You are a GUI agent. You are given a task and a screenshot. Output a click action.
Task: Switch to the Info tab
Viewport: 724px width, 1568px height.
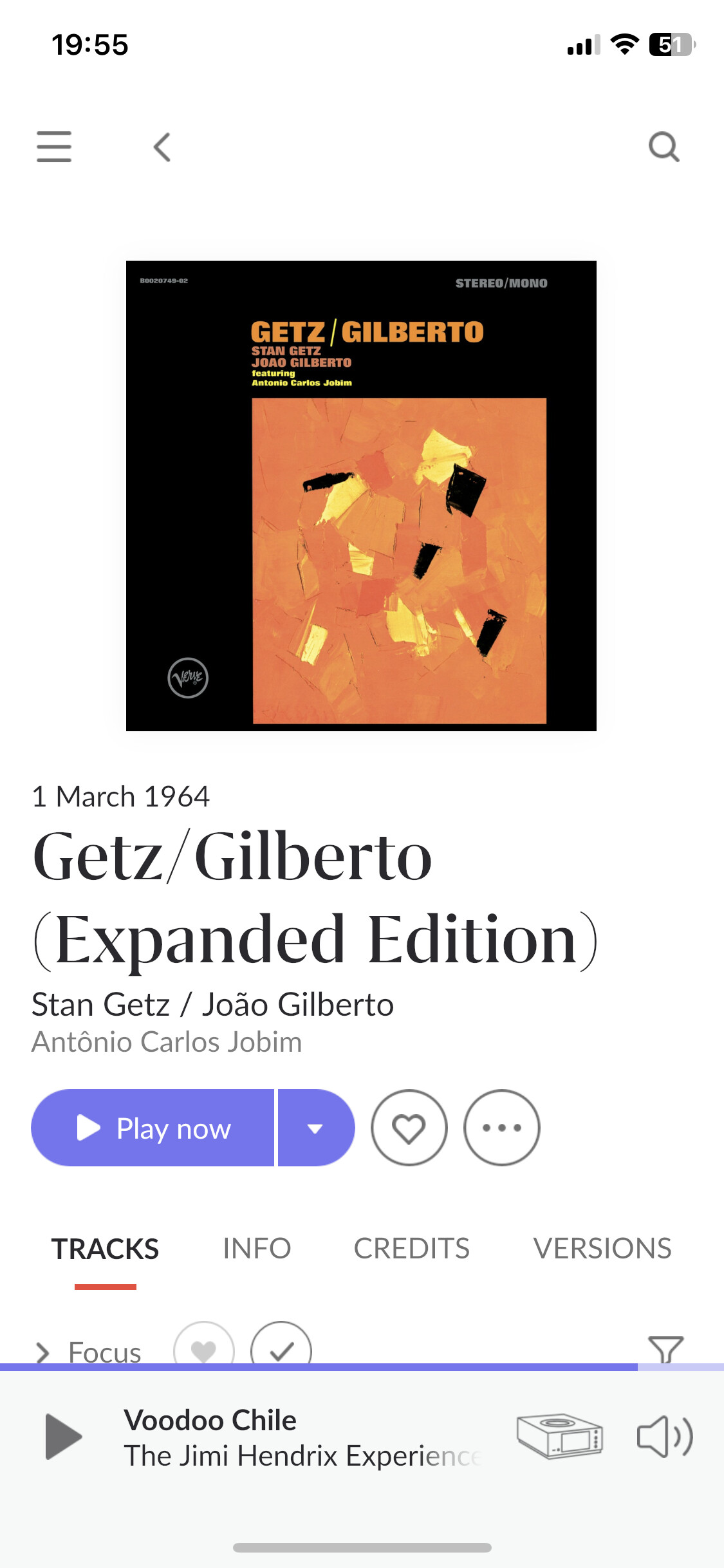tap(257, 1249)
